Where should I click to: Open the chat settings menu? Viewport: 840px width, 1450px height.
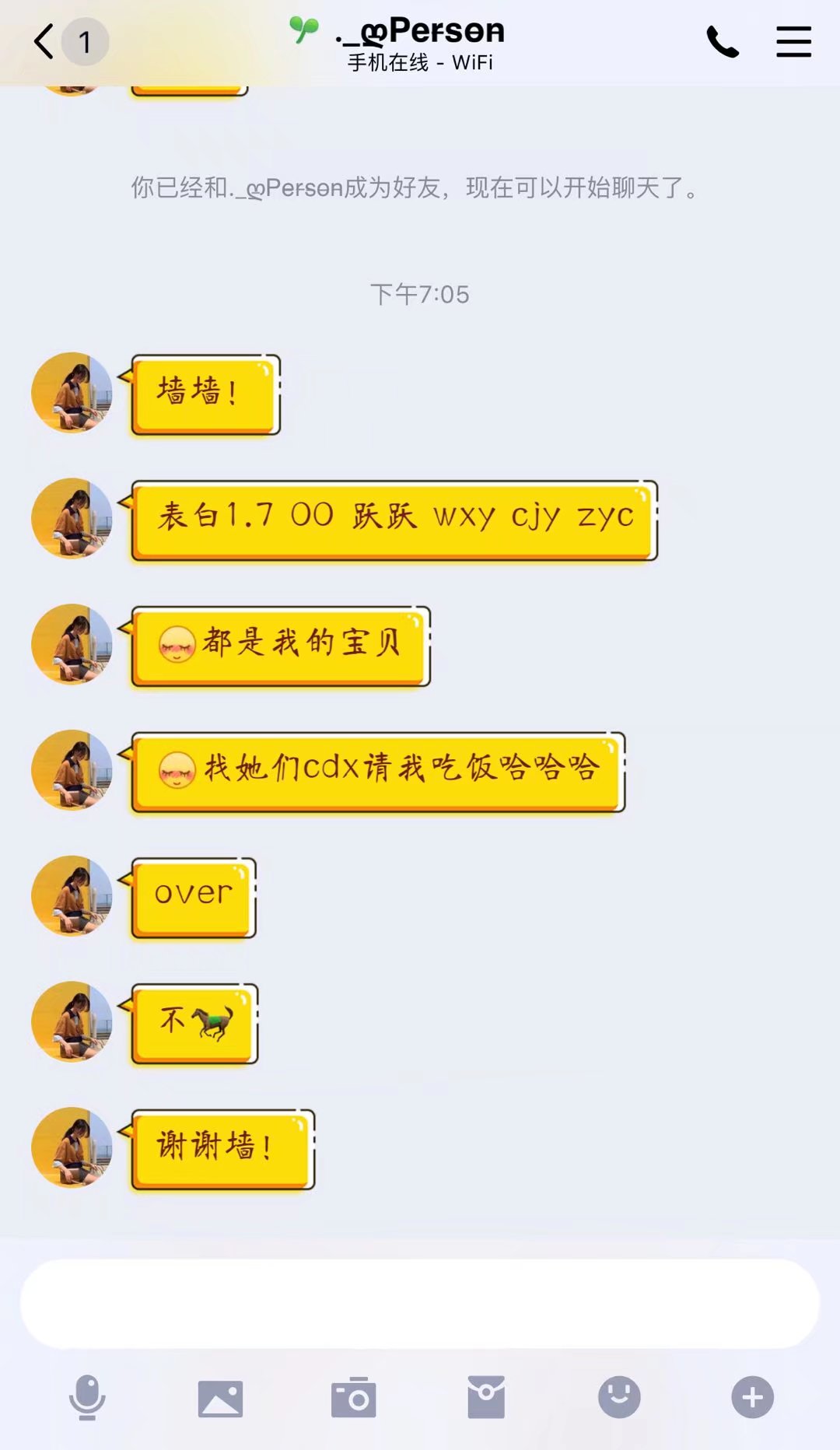coord(793,42)
